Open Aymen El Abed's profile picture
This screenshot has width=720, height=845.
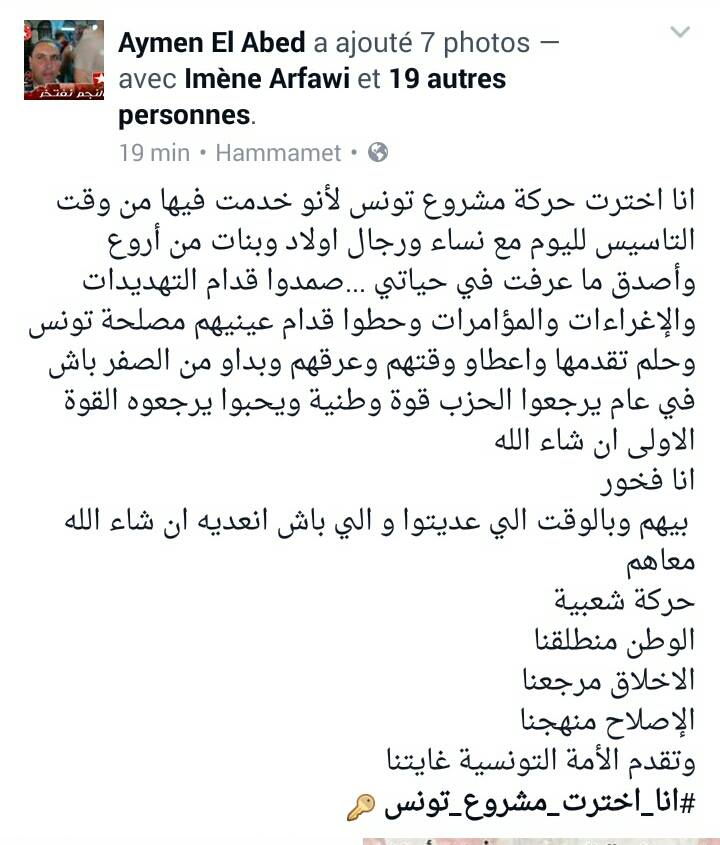64,60
